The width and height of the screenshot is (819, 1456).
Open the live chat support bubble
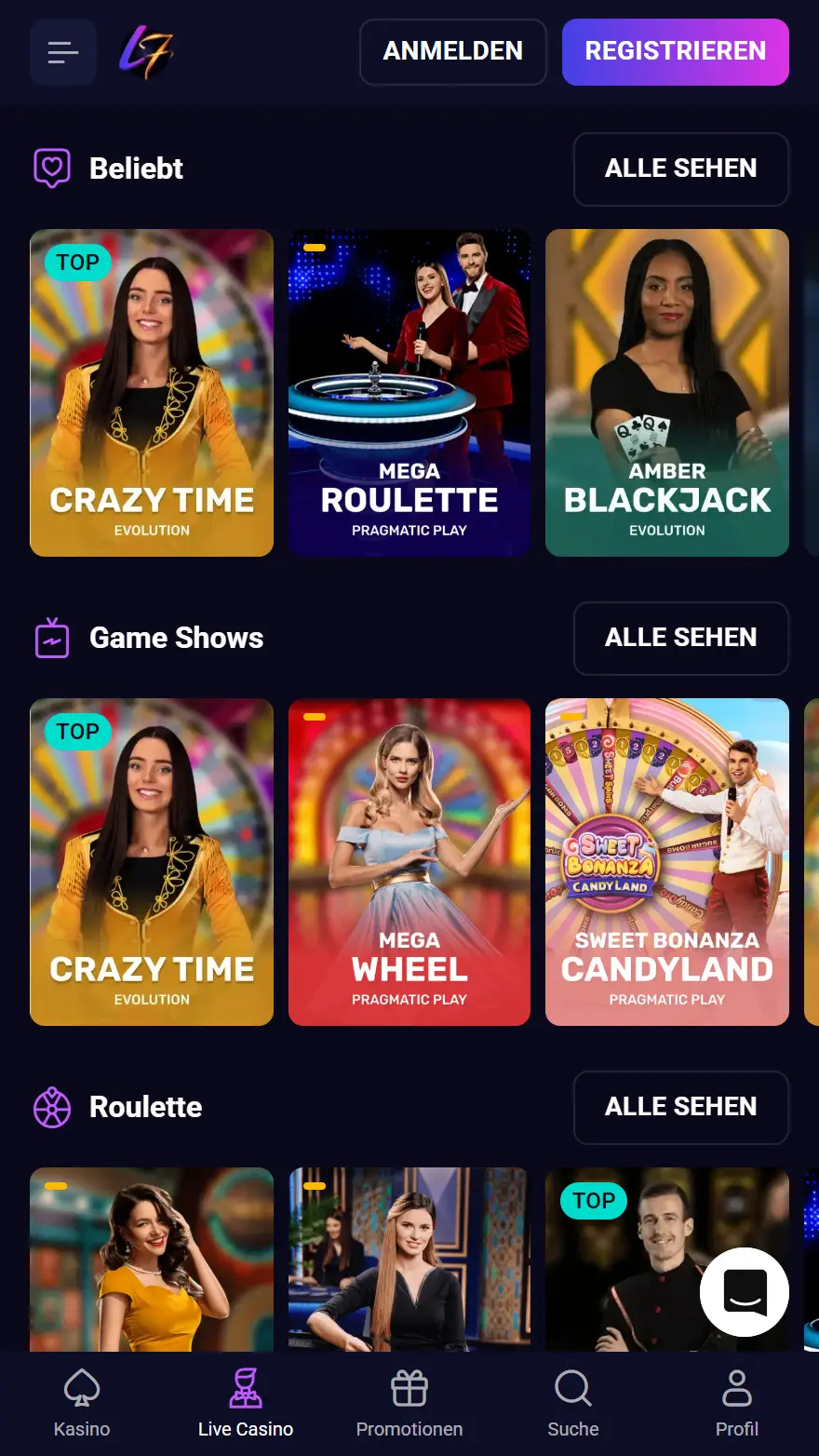[x=744, y=1292]
